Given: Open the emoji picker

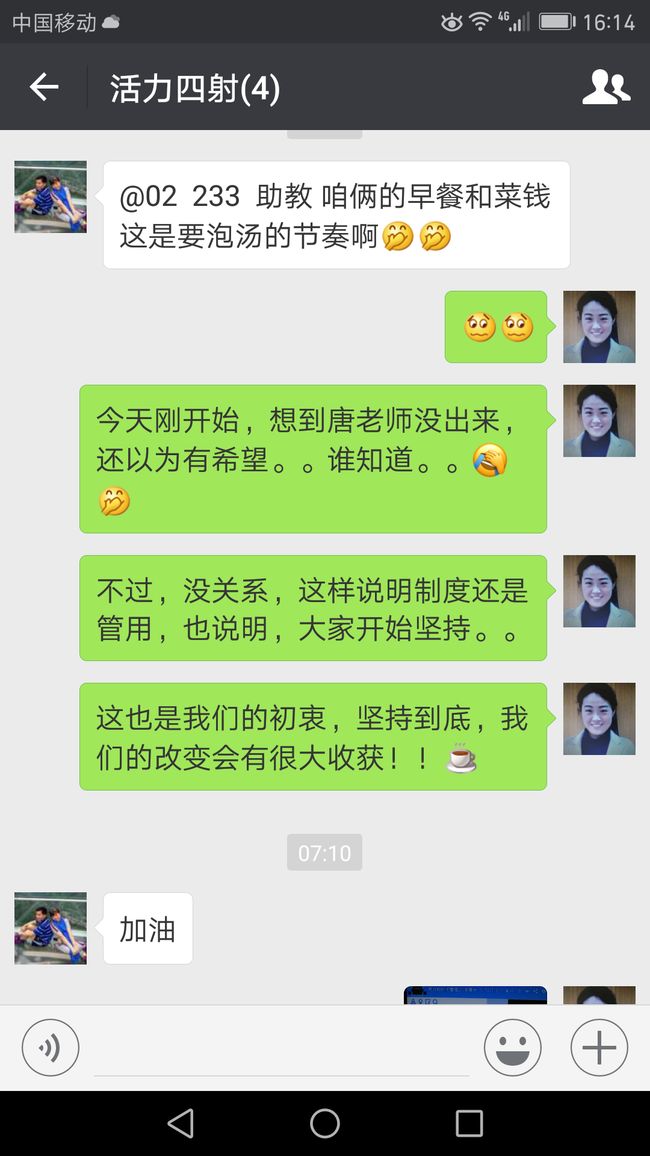Looking at the screenshot, I should pyautogui.click(x=512, y=1048).
